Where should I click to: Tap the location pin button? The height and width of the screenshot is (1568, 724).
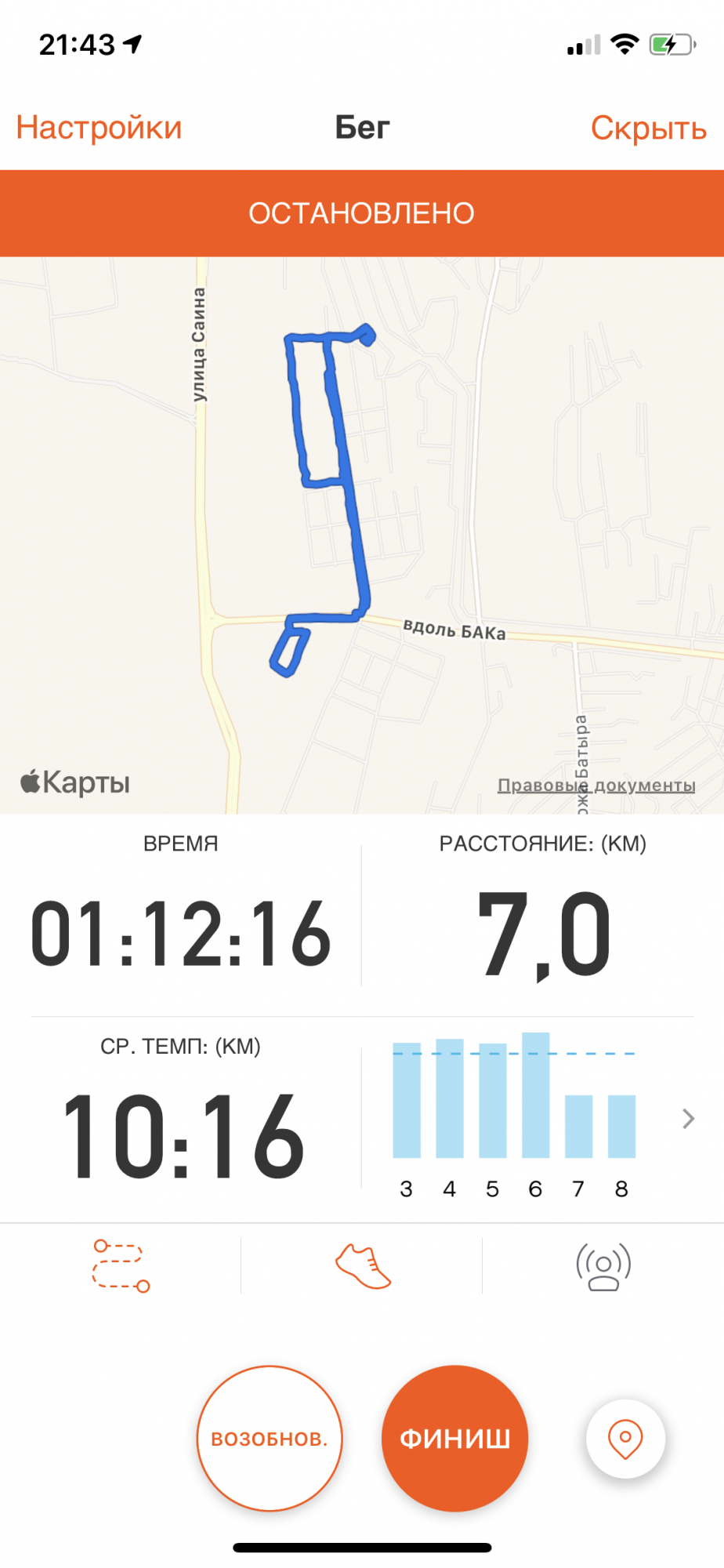pos(625,1439)
